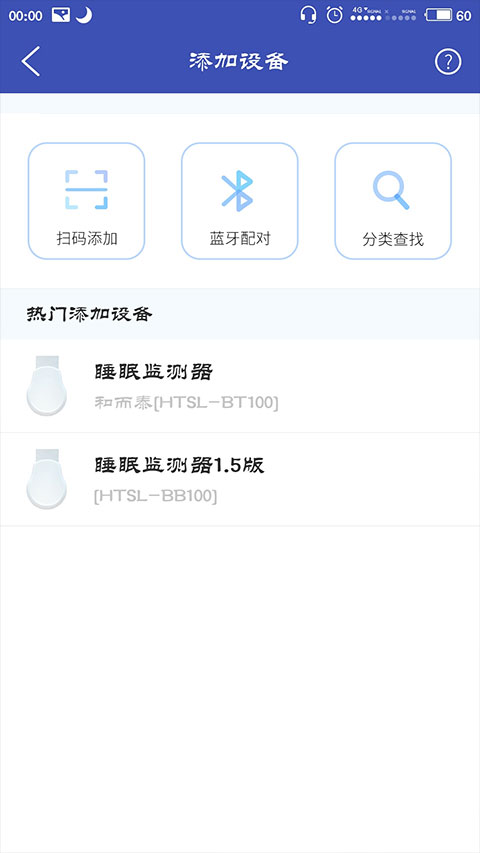Select 睡眠监测器 HTSL-BT100 device

pyautogui.click(x=240, y=386)
